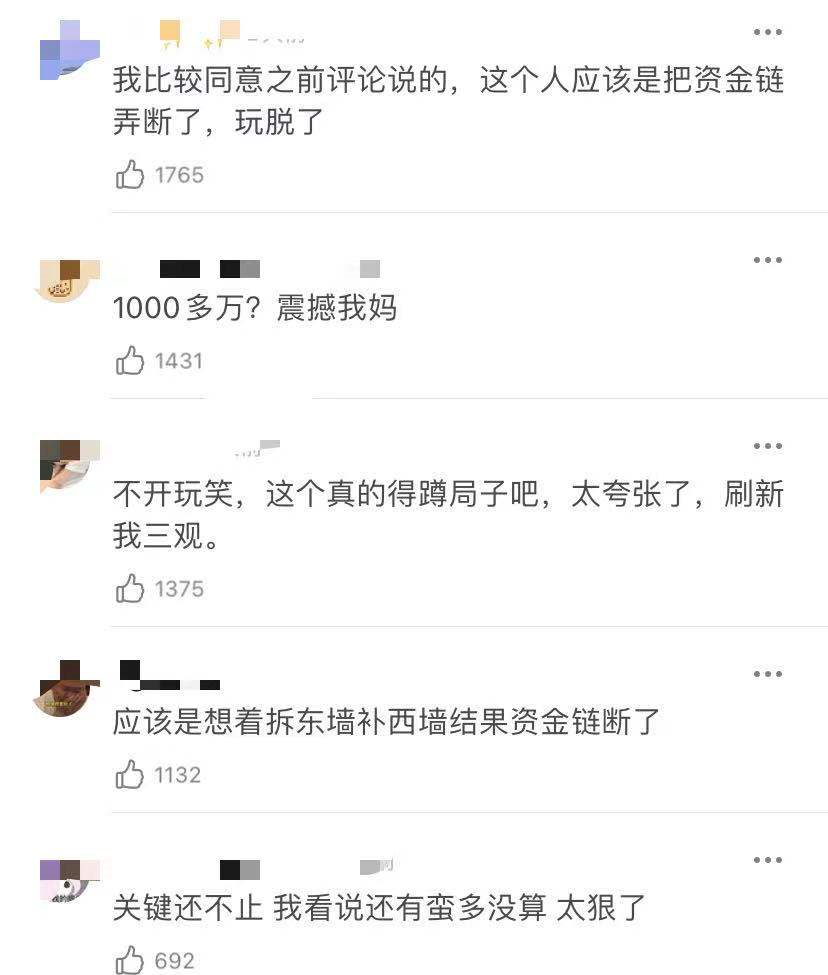The image size is (828, 975).
Task: Like the 太狠了 comment with 692 likes
Action: 130,961
